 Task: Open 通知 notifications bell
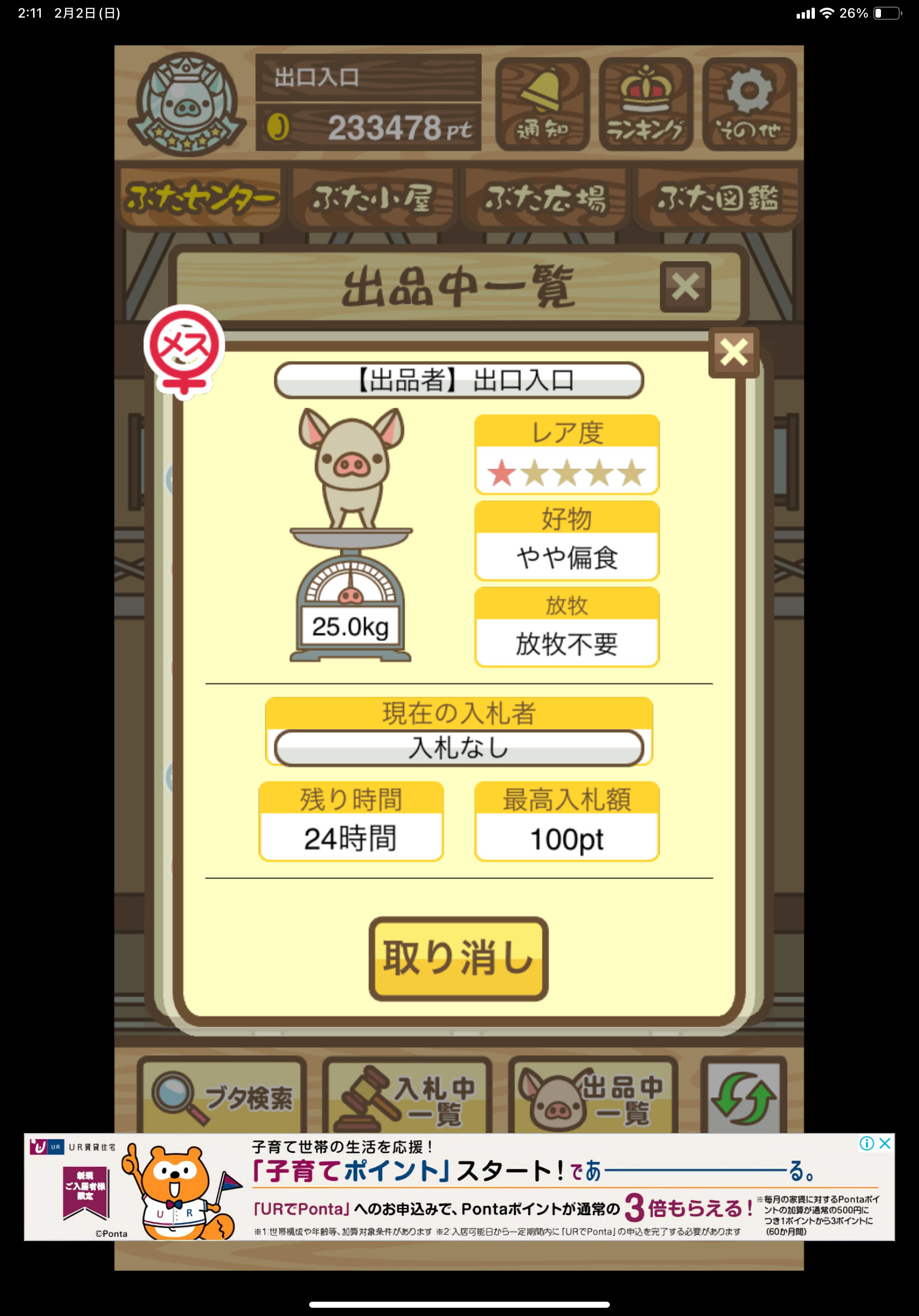[542, 104]
